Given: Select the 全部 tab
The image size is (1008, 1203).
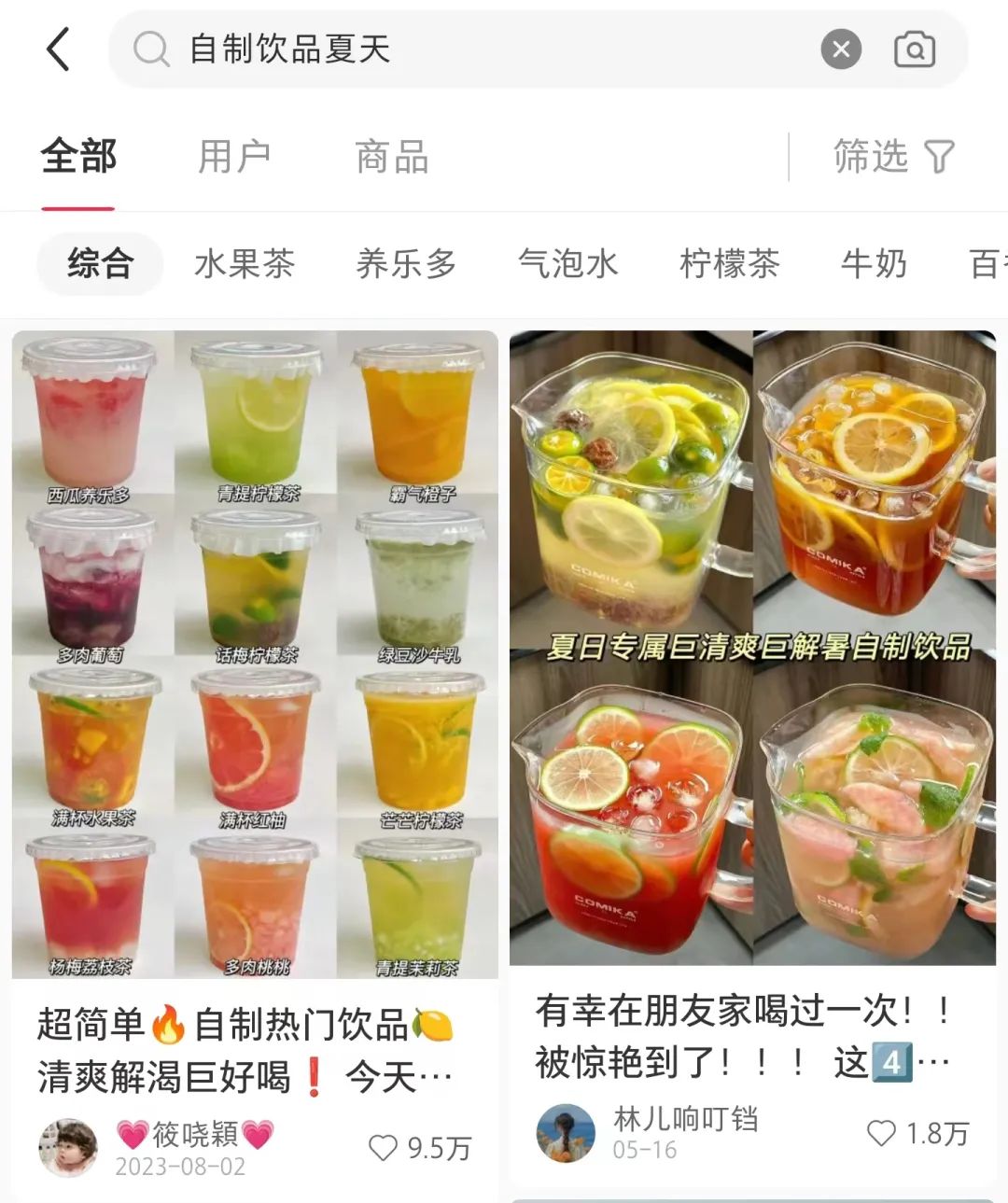Looking at the screenshot, I should pyautogui.click(x=78, y=157).
